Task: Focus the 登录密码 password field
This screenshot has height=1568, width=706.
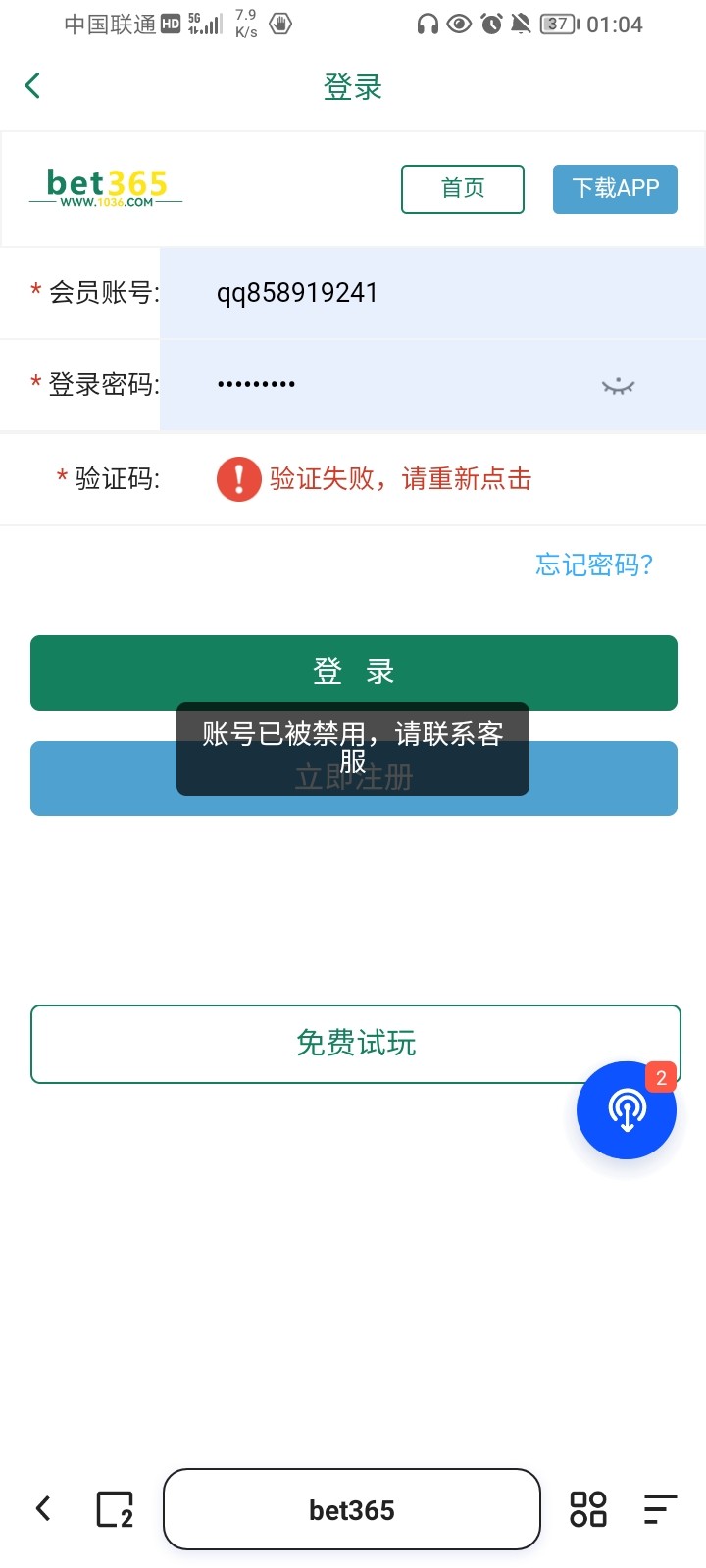Action: tap(392, 384)
